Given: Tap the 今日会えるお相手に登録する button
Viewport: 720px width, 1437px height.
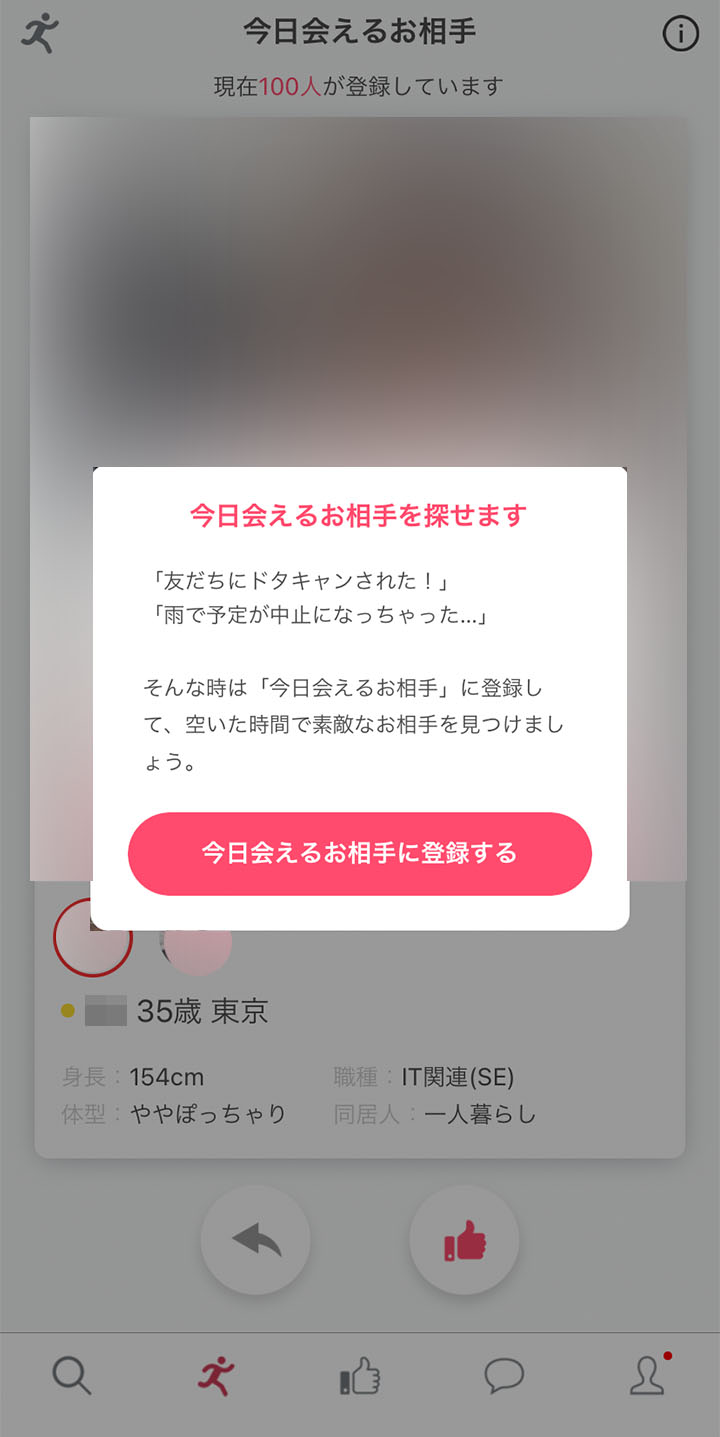Looking at the screenshot, I should 360,853.
